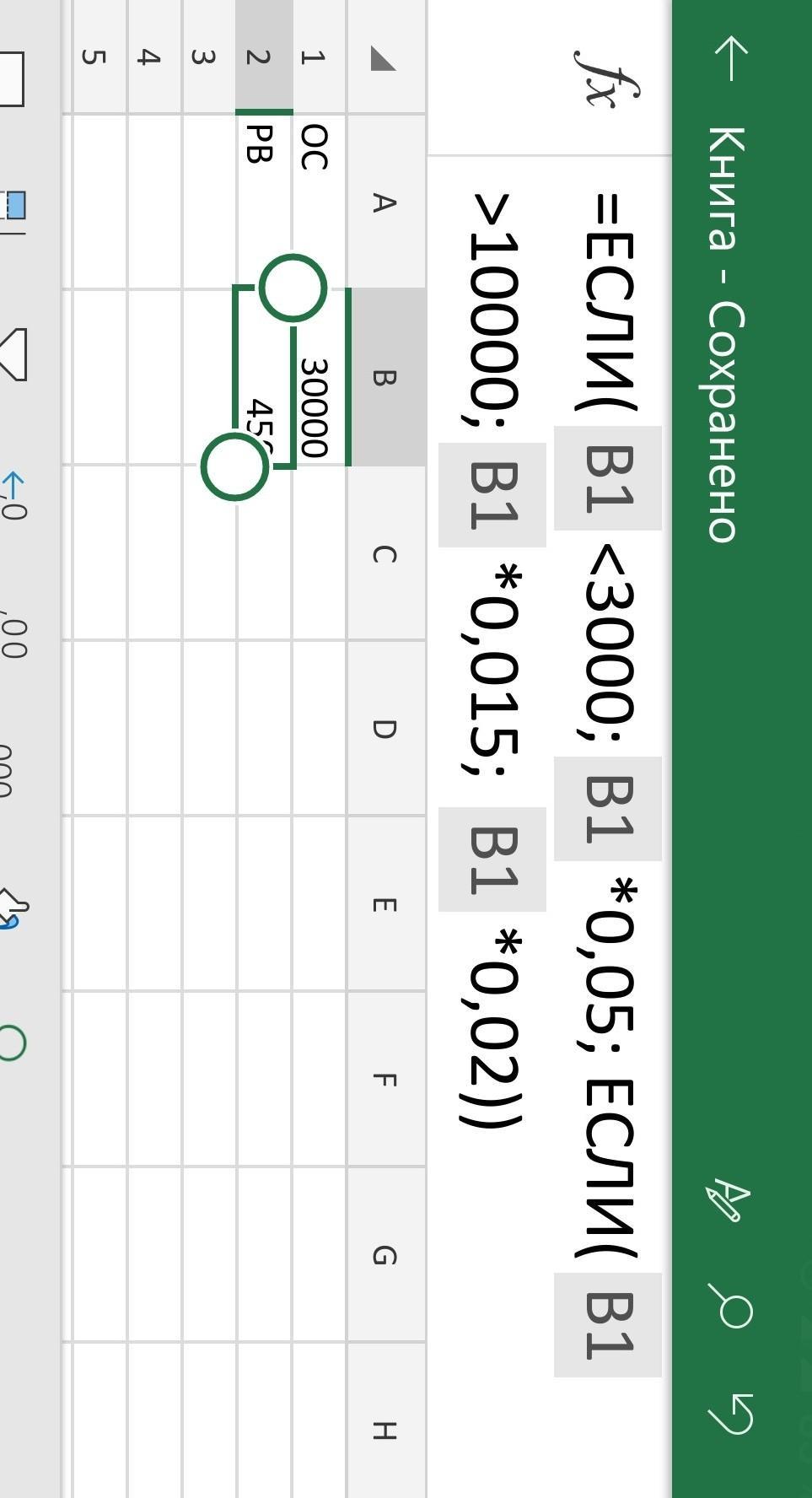Select the cell containing 30000
Image resolution: width=812 pixels, height=1498 pixels.
320,377
